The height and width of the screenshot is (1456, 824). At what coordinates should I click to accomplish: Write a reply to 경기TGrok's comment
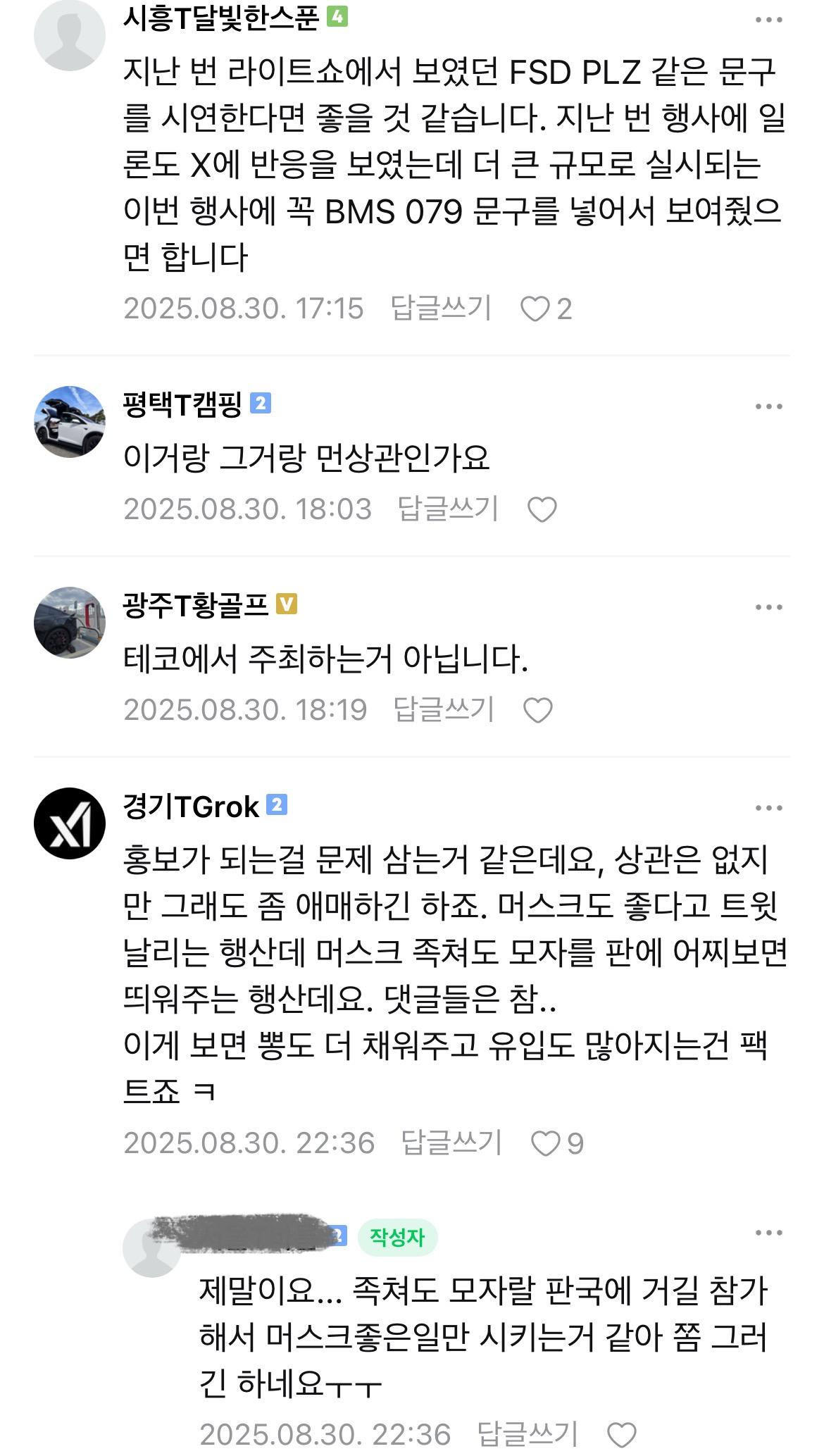(451, 1143)
